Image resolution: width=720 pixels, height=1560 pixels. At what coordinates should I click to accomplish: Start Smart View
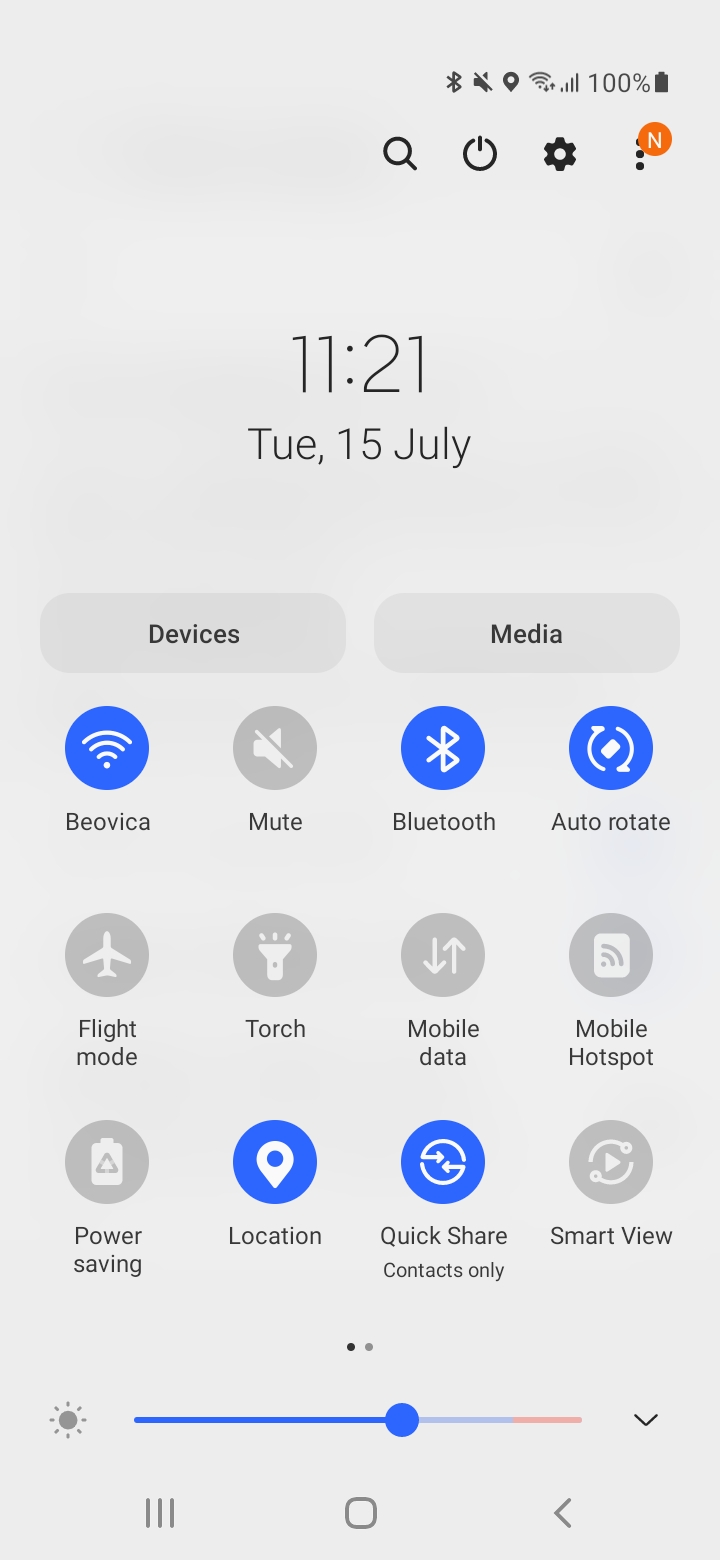pyautogui.click(x=611, y=1162)
